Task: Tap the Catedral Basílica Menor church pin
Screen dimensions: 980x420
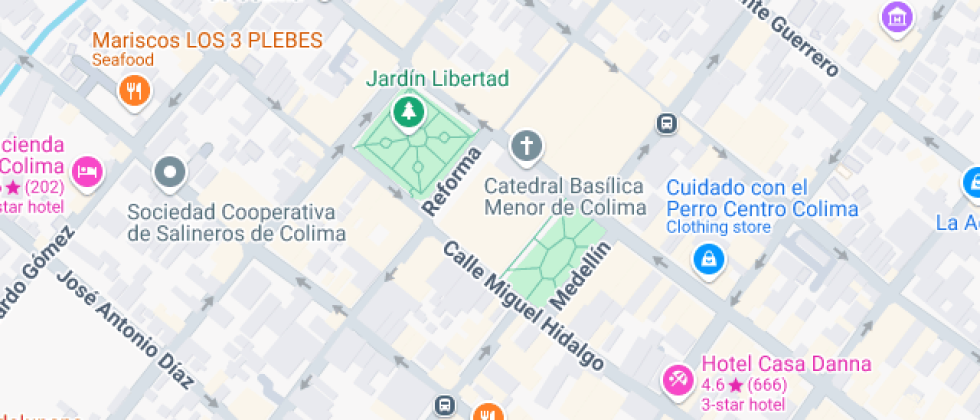Action: click(525, 148)
